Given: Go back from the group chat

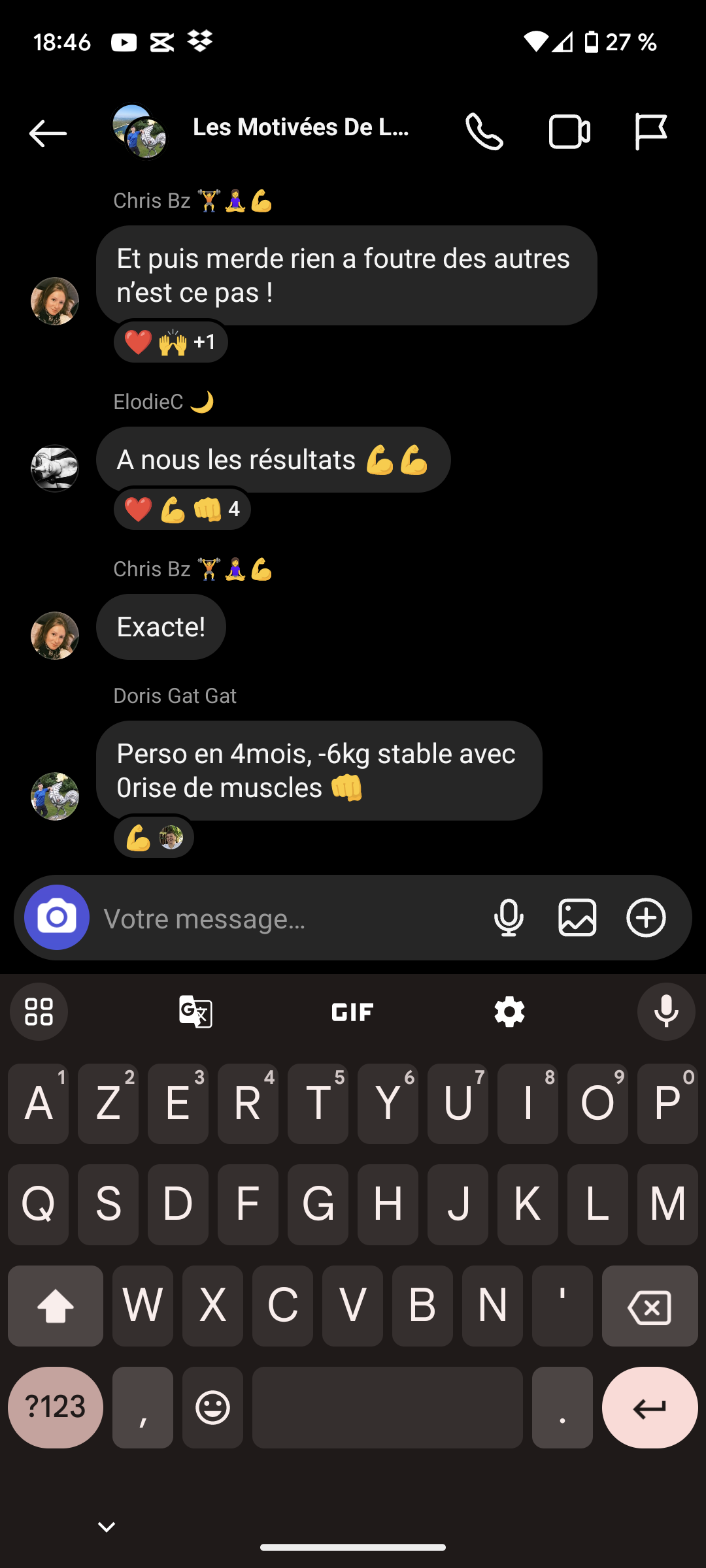Looking at the screenshot, I should tap(48, 133).
